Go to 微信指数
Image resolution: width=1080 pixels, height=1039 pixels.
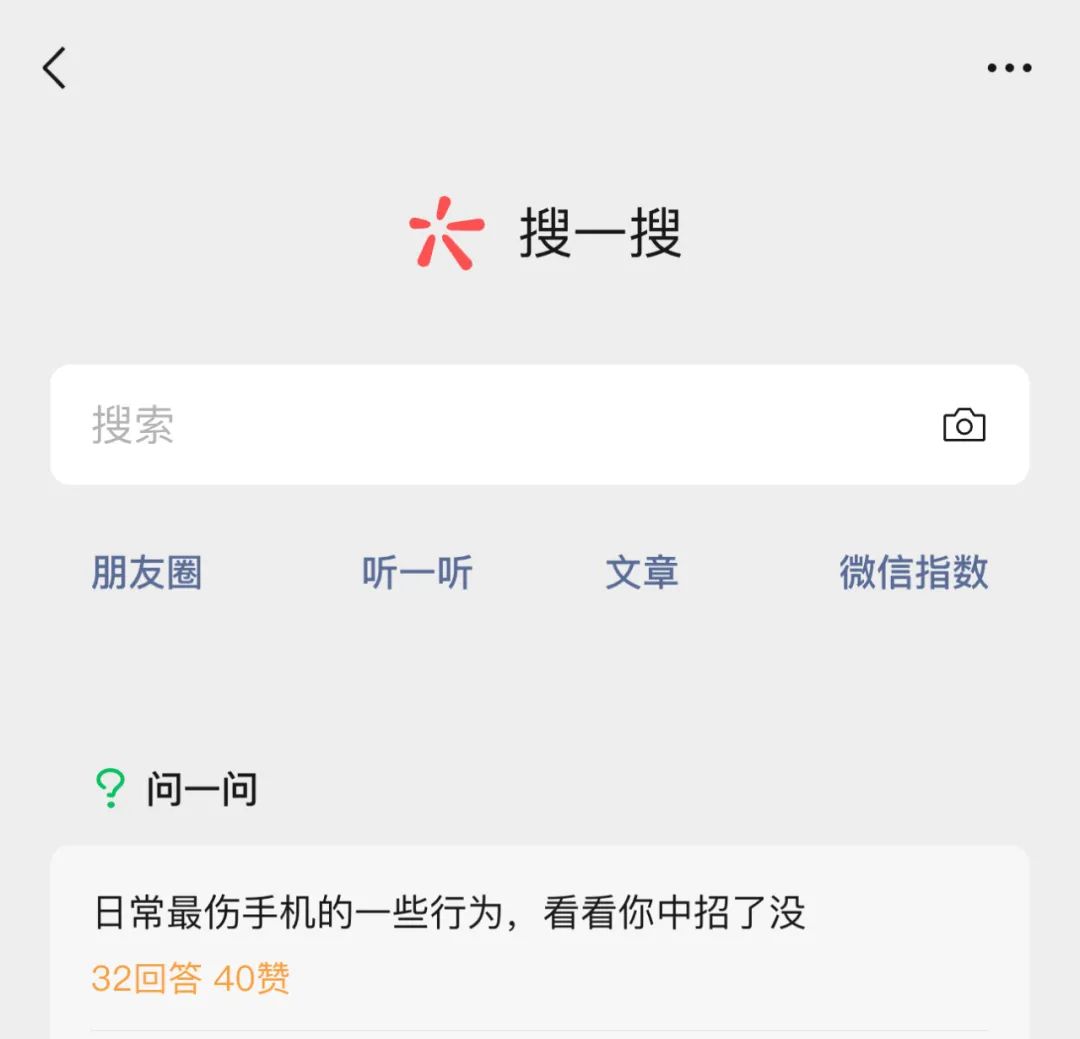point(913,573)
